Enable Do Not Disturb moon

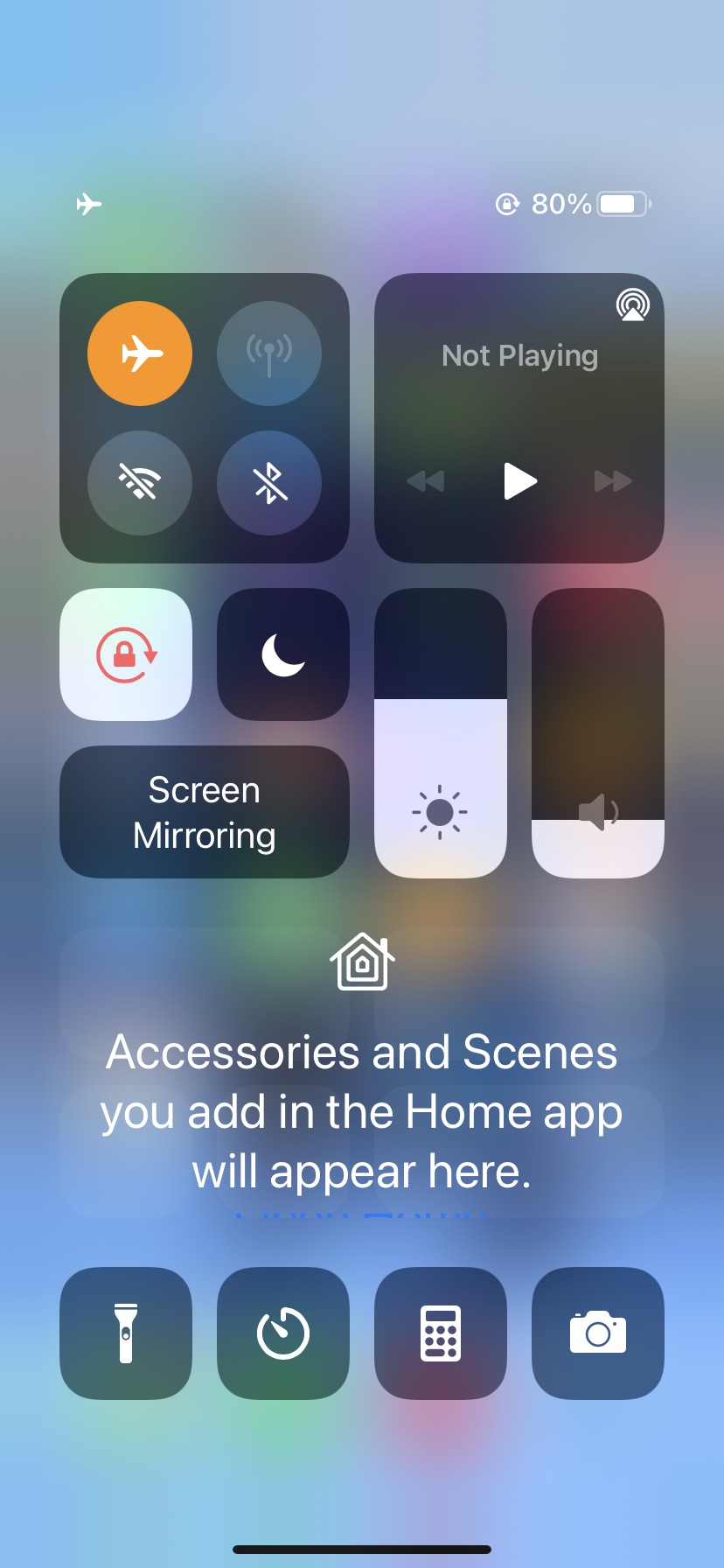(283, 654)
